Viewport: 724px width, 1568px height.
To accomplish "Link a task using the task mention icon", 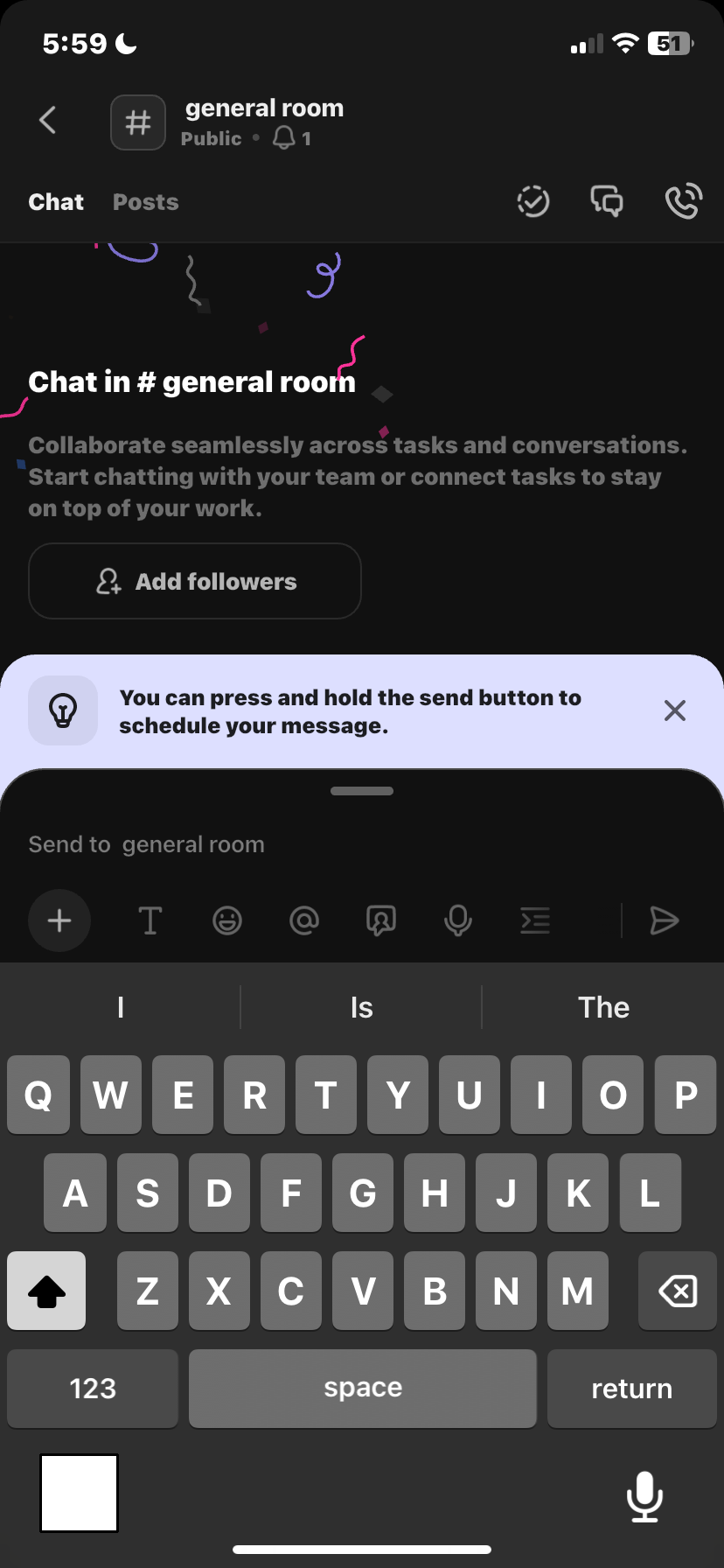I will [x=380, y=920].
